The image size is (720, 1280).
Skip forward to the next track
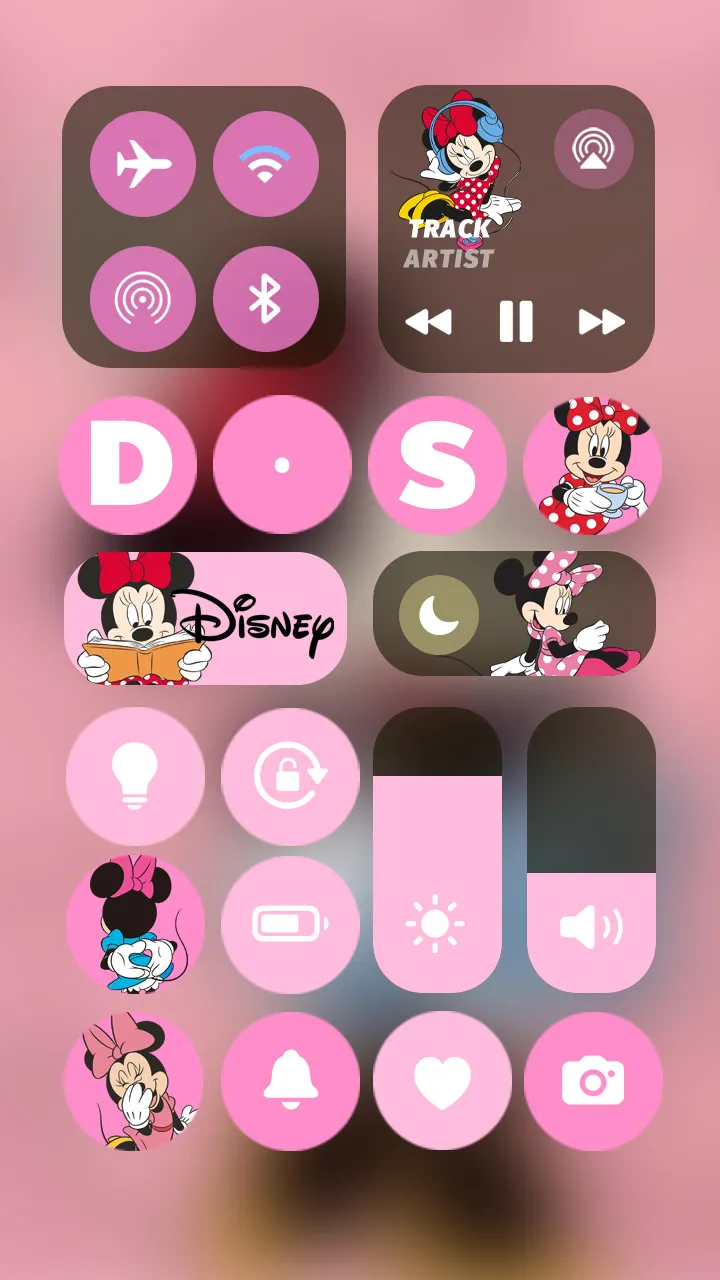coord(602,322)
